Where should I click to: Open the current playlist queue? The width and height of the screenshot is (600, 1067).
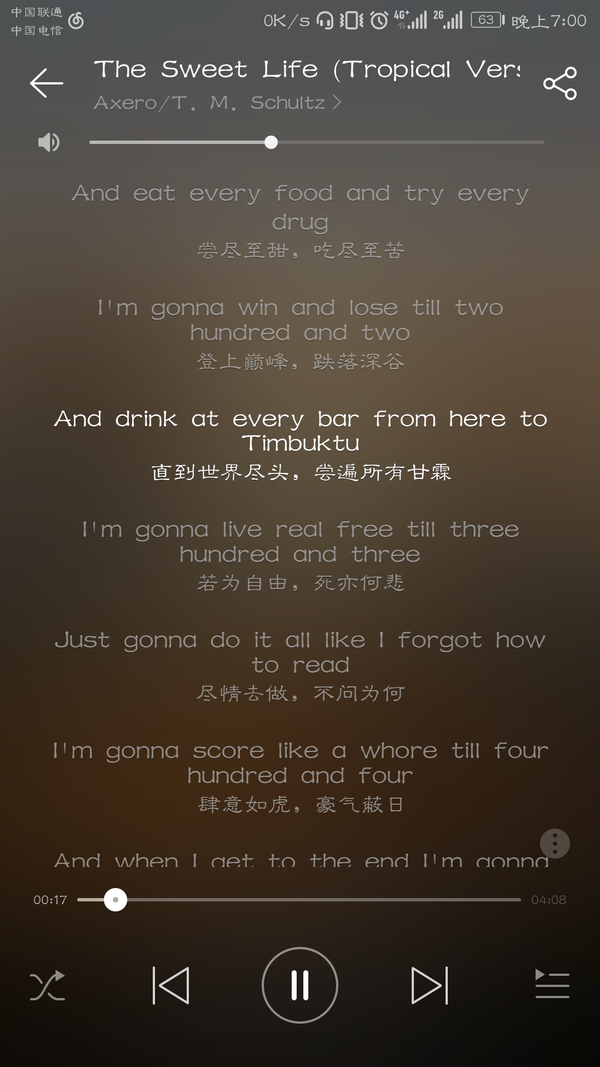552,985
